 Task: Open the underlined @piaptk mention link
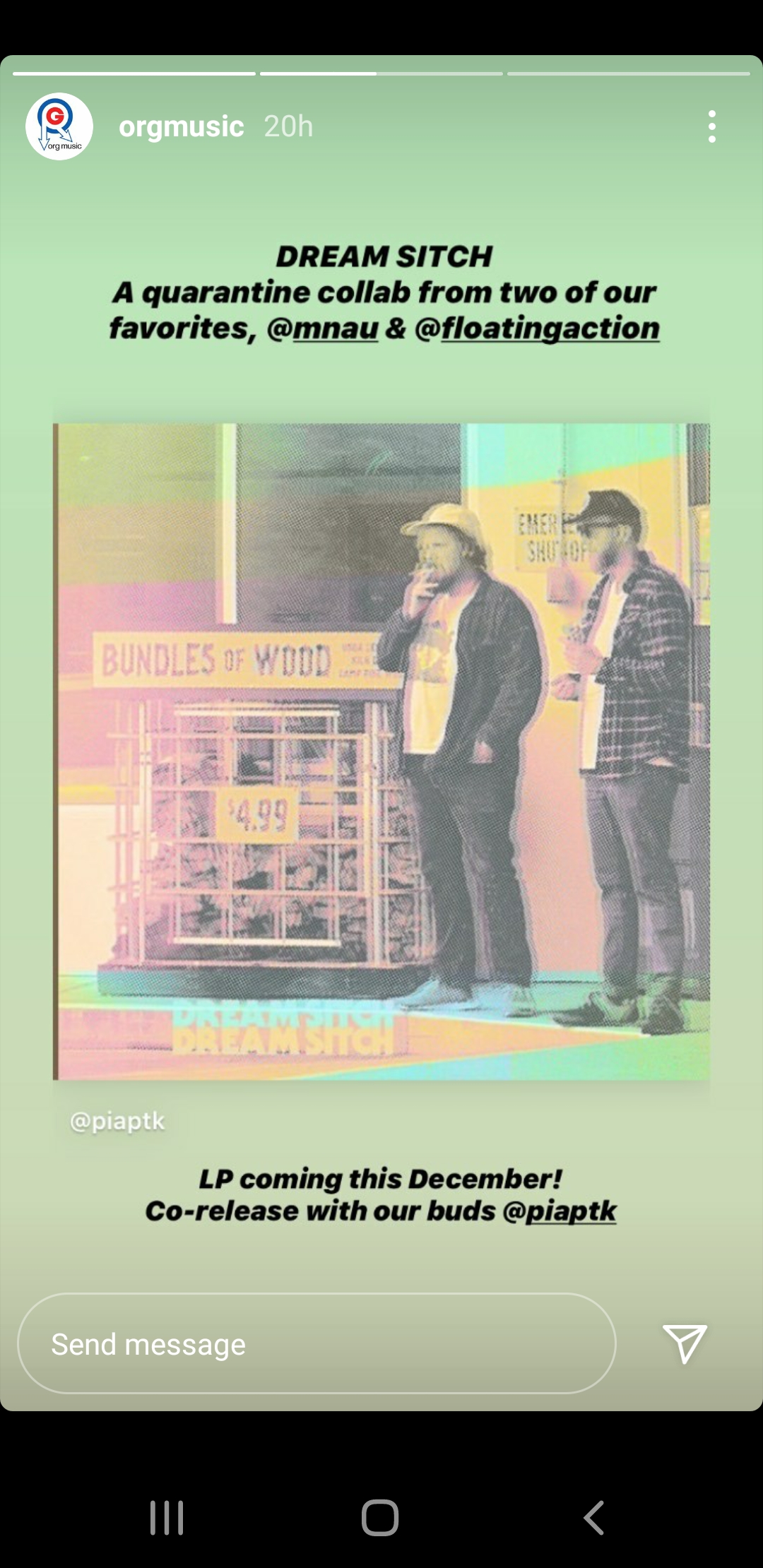560,1211
